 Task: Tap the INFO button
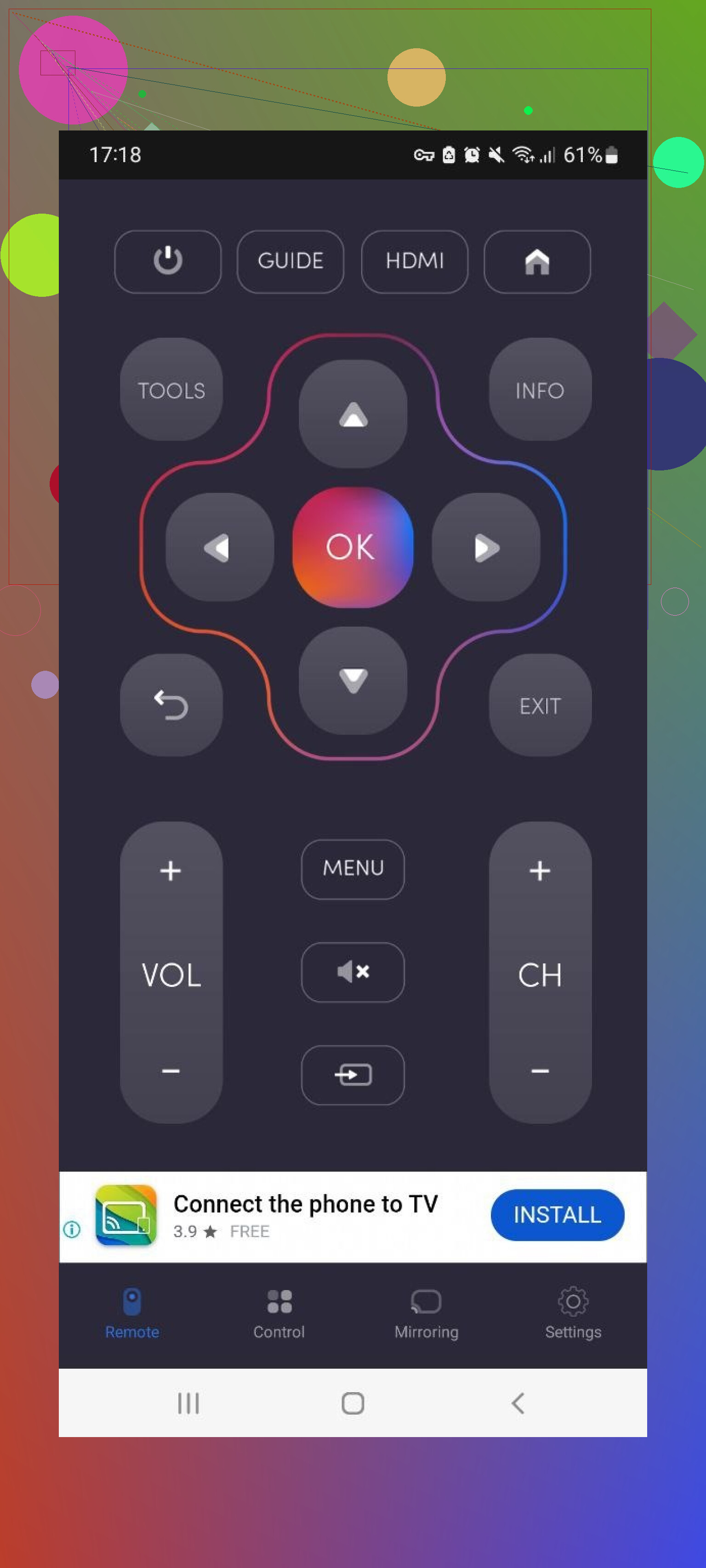540,390
